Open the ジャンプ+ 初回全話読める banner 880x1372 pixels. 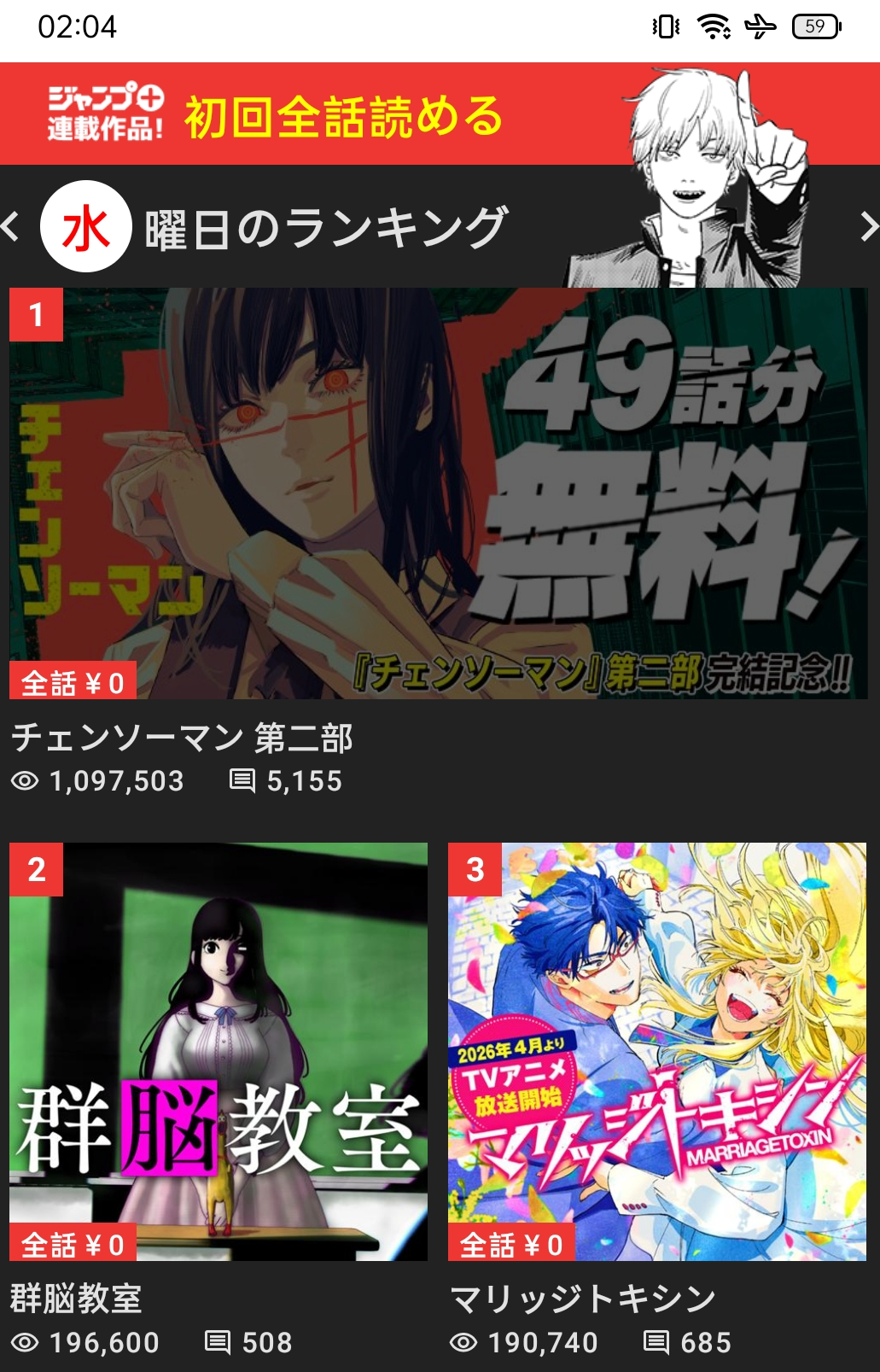coord(341,114)
